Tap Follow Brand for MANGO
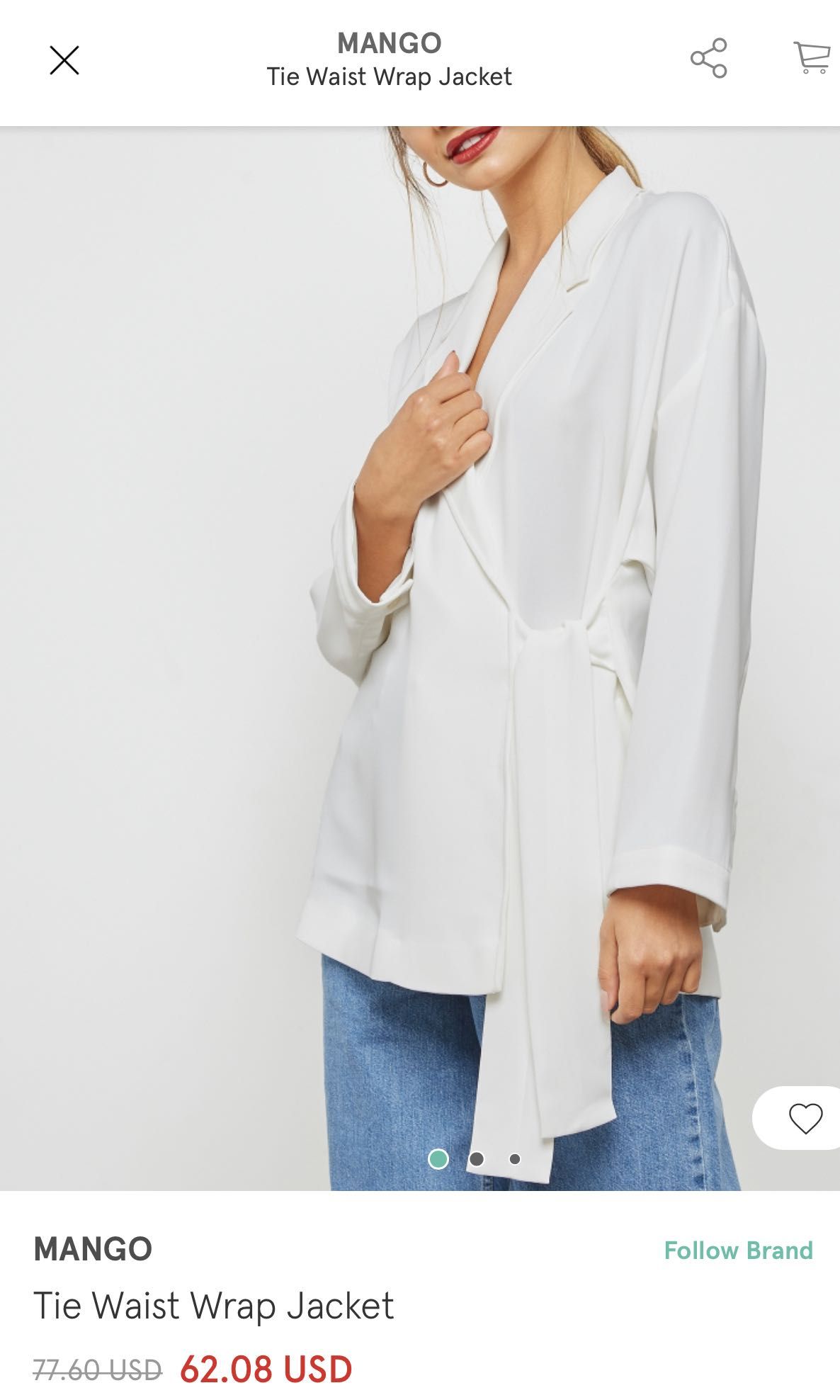 738,1251
